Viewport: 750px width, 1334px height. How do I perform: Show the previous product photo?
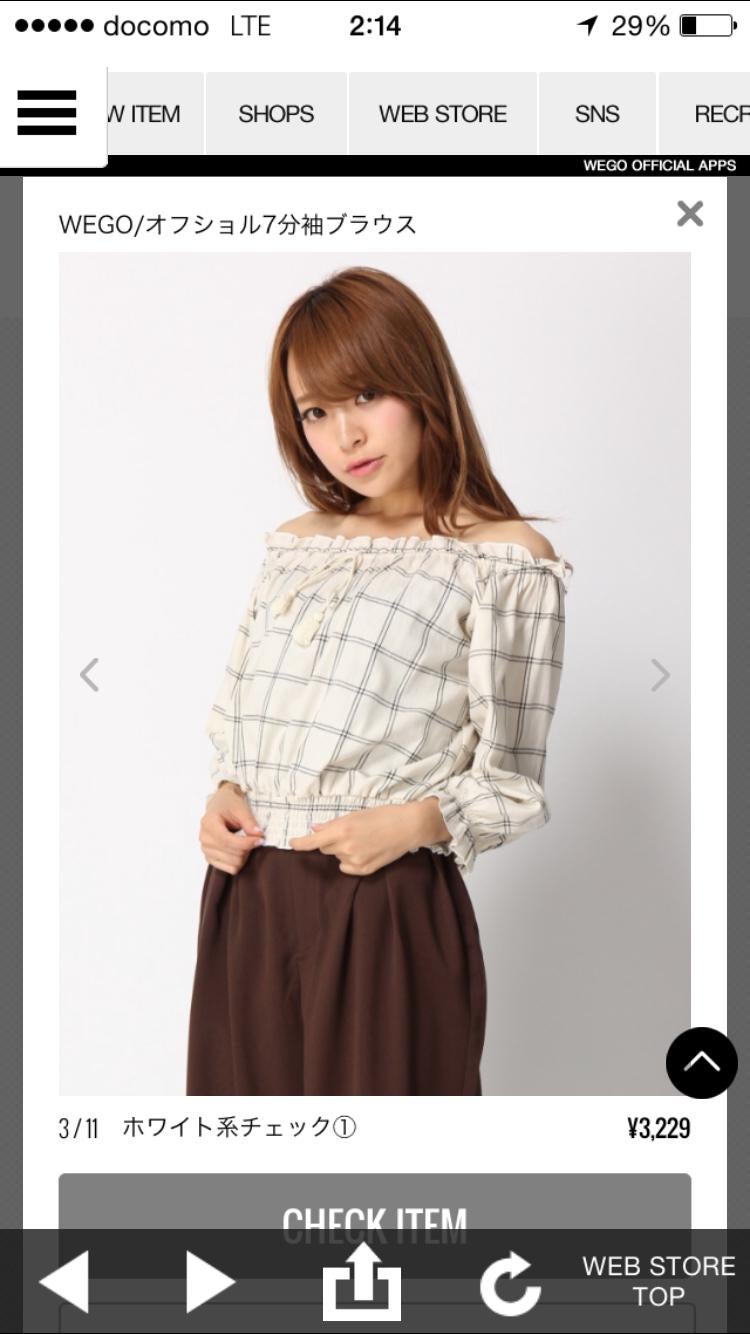[x=89, y=675]
